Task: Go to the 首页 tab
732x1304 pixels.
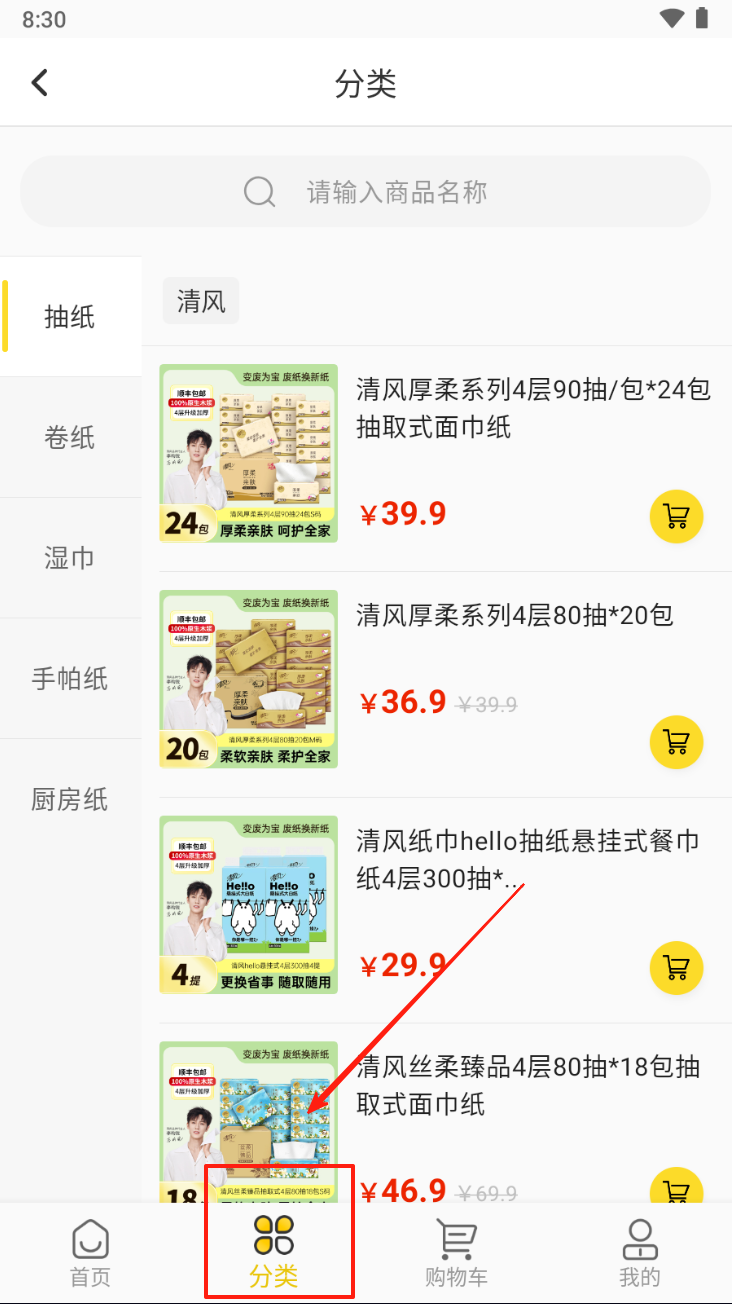Action: pos(90,1252)
